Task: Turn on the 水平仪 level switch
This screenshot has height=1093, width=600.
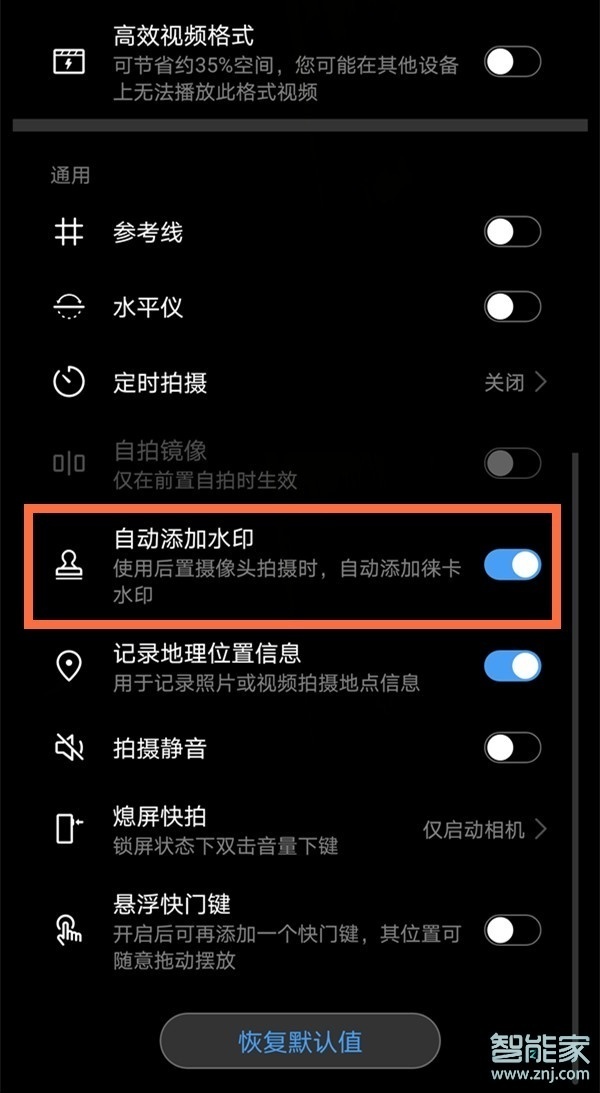Action: click(512, 306)
